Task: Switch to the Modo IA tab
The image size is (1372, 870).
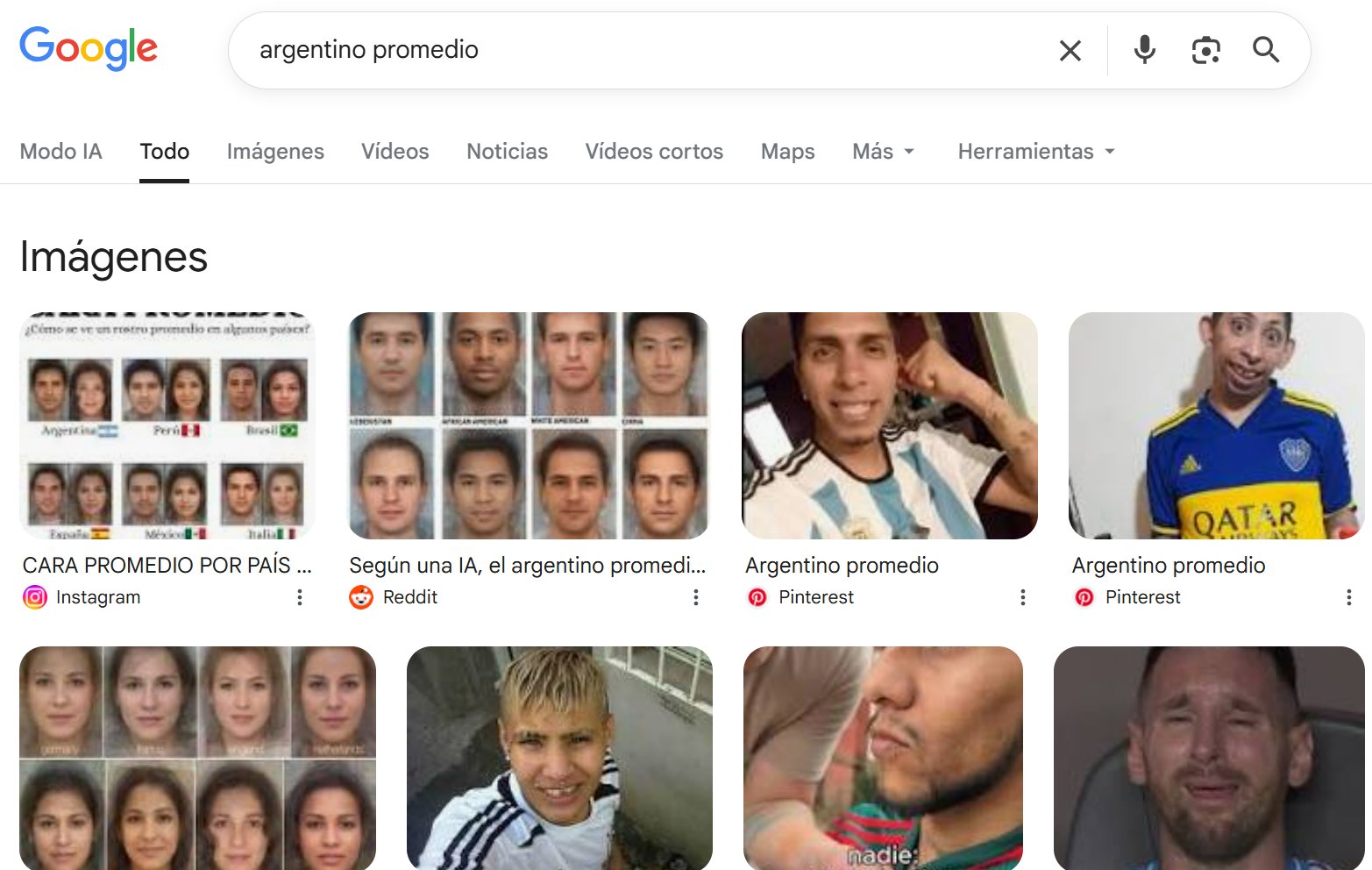Action: [60, 152]
